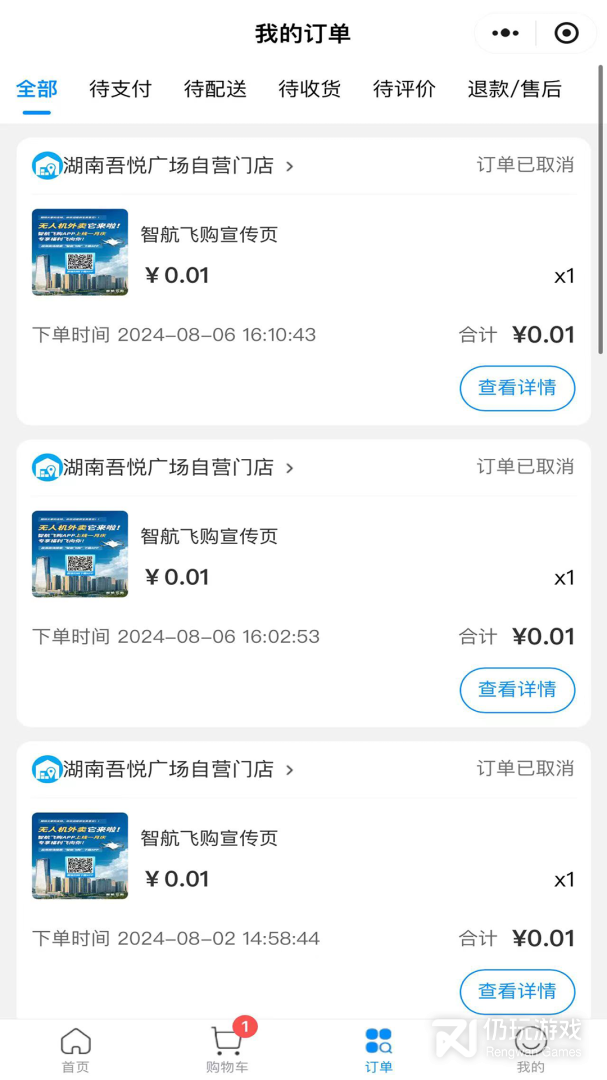Viewport: 607px width, 1080px height.
Task: Open the store link on the 16:10:43 order
Action: (165, 166)
